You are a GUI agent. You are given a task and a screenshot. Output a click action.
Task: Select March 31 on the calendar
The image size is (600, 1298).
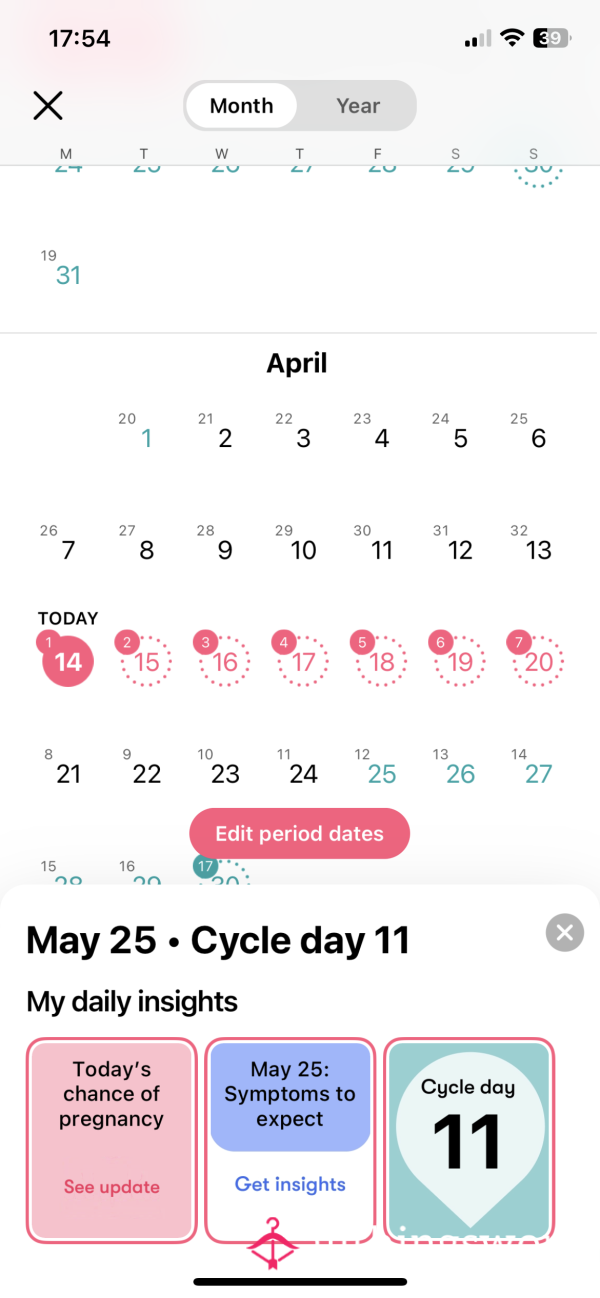[68, 275]
